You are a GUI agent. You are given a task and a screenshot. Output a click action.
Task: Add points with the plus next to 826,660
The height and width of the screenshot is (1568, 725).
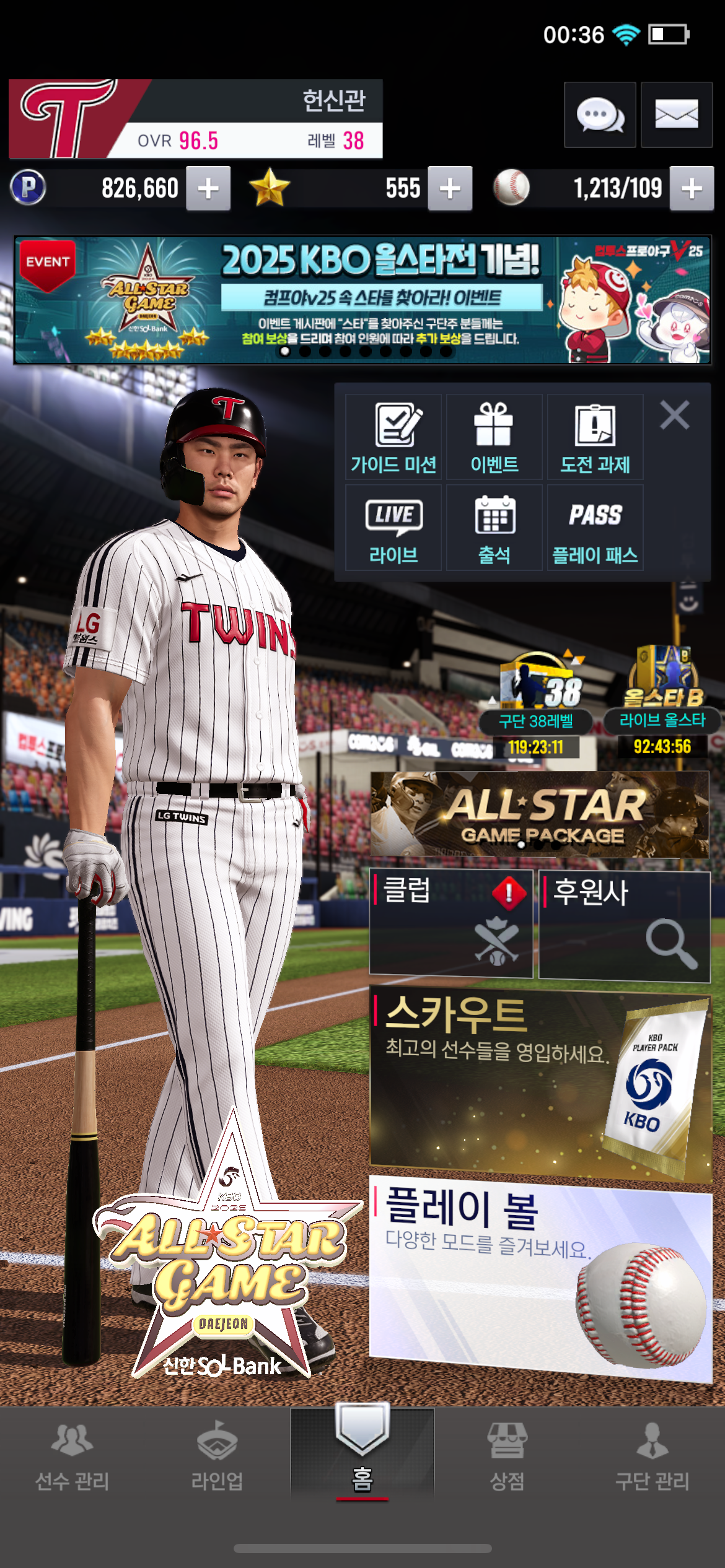click(x=209, y=188)
